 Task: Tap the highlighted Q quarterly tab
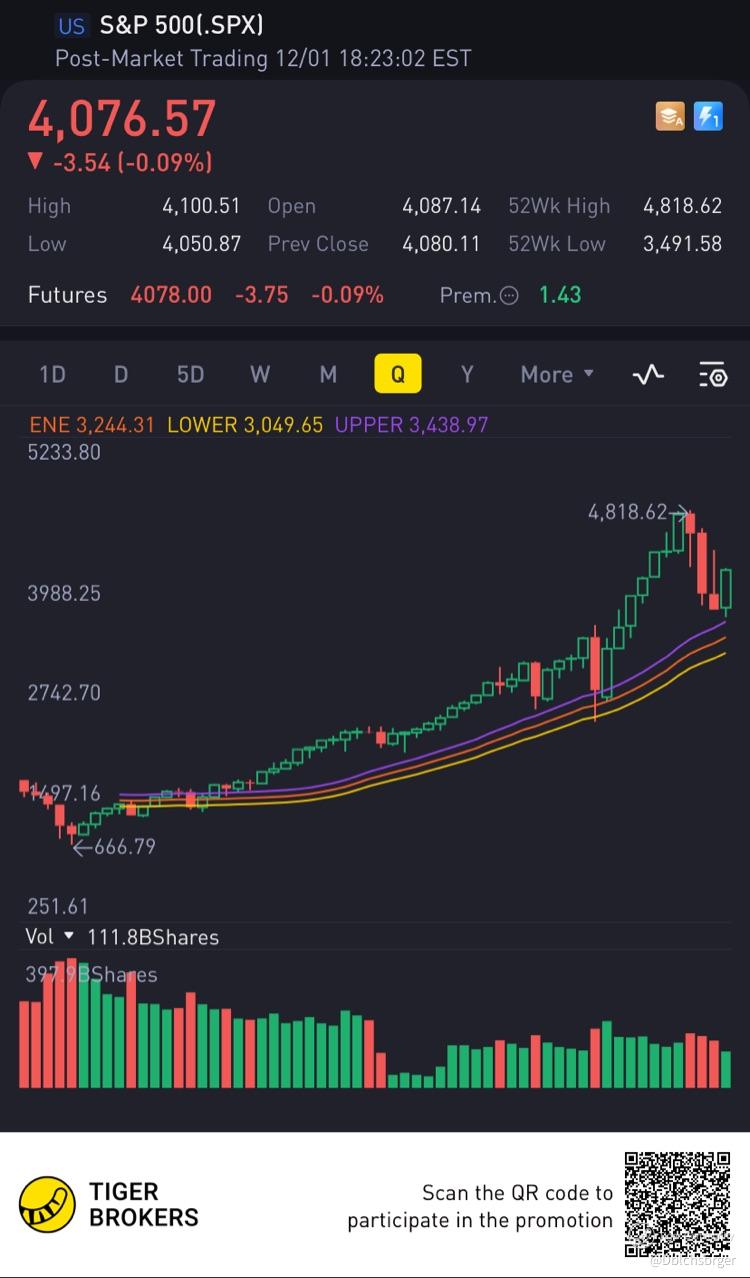pyautogui.click(x=398, y=375)
